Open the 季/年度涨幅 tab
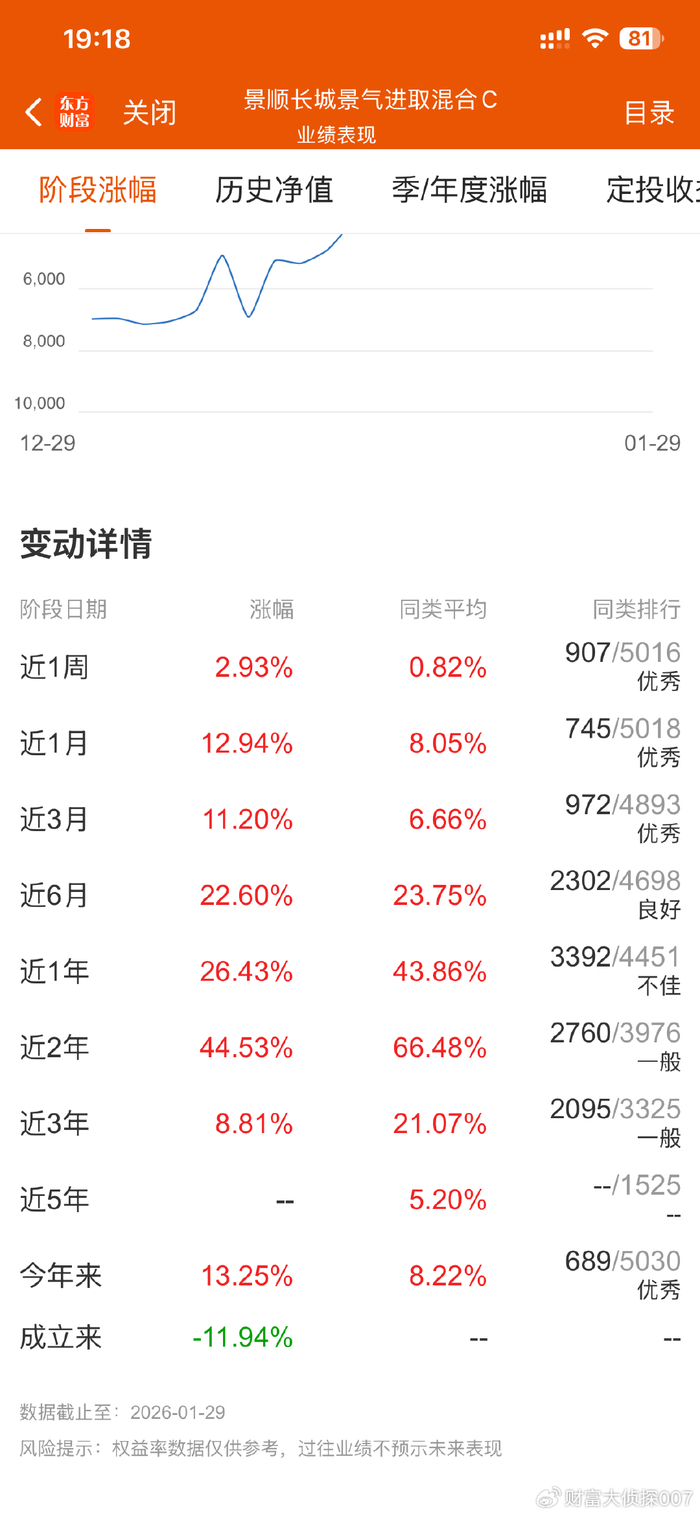 [469, 190]
